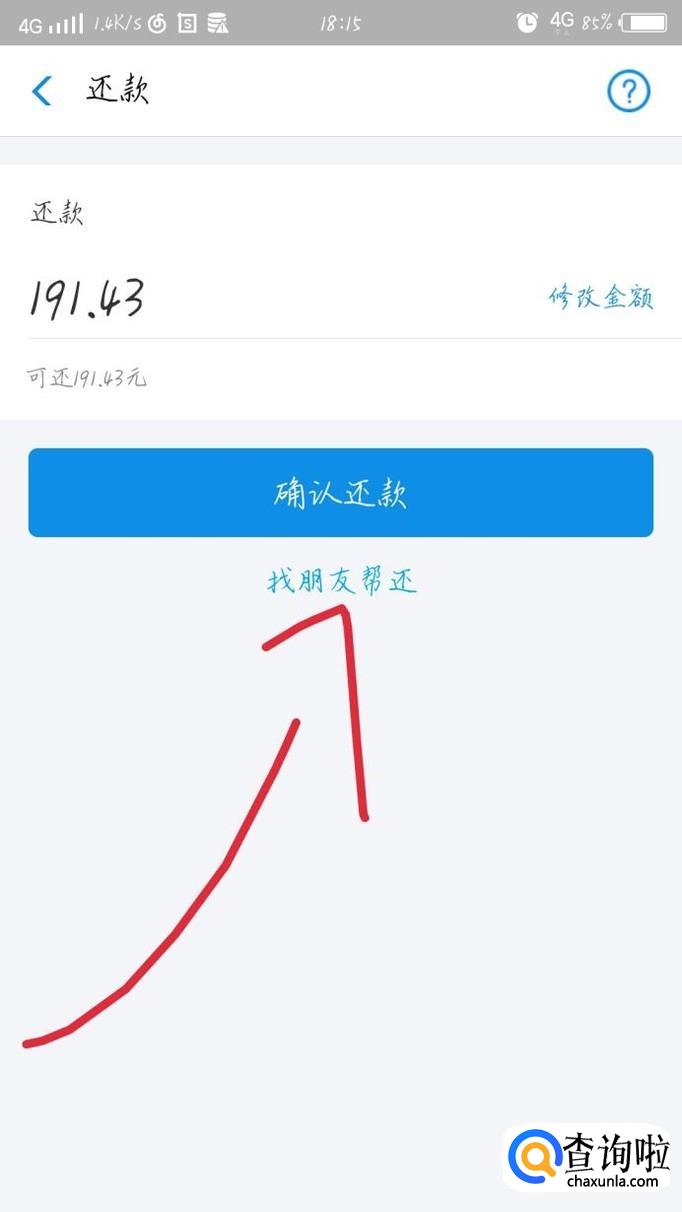Tap 修改金额 to change the amount

600,297
